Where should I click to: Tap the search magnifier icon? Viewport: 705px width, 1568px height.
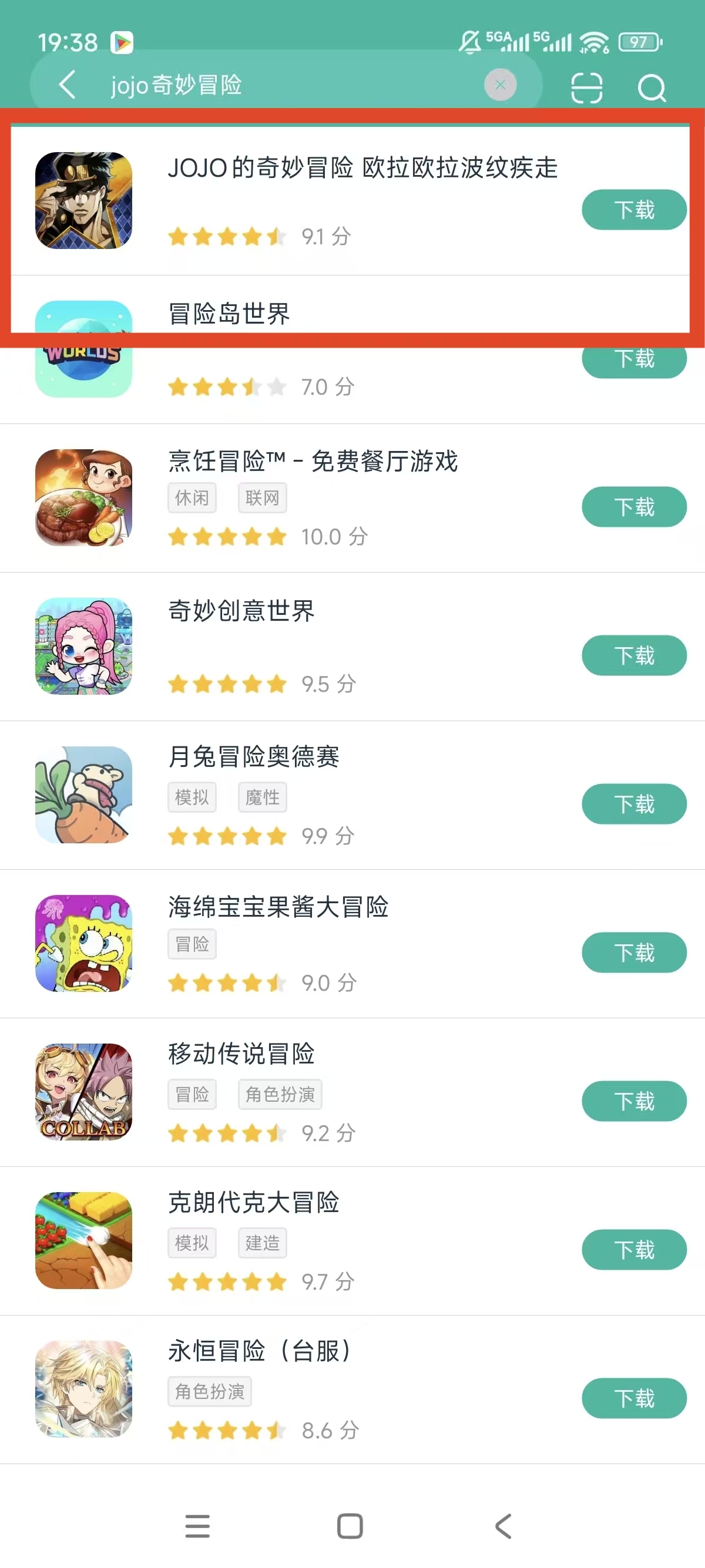(652, 88)
